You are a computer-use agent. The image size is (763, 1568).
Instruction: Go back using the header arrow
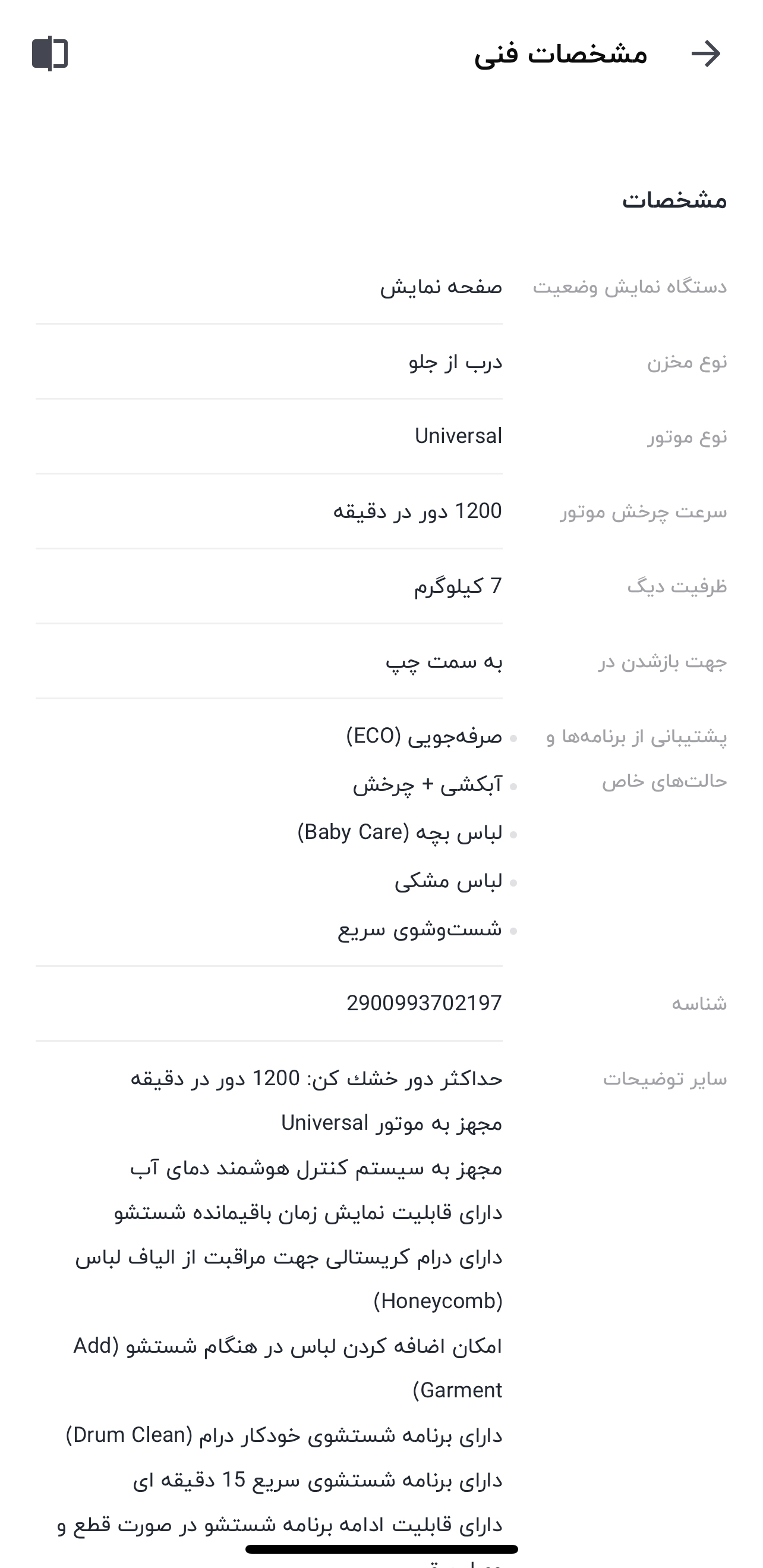(x=706, y=54)
